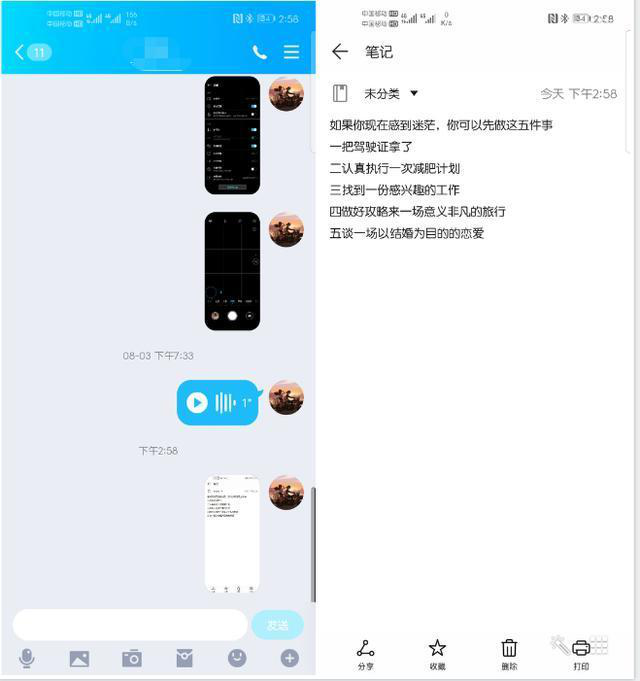This screenshot has width=640, height=681.
Task: Open the black camera screenshot image
Action: click(232, 270)
